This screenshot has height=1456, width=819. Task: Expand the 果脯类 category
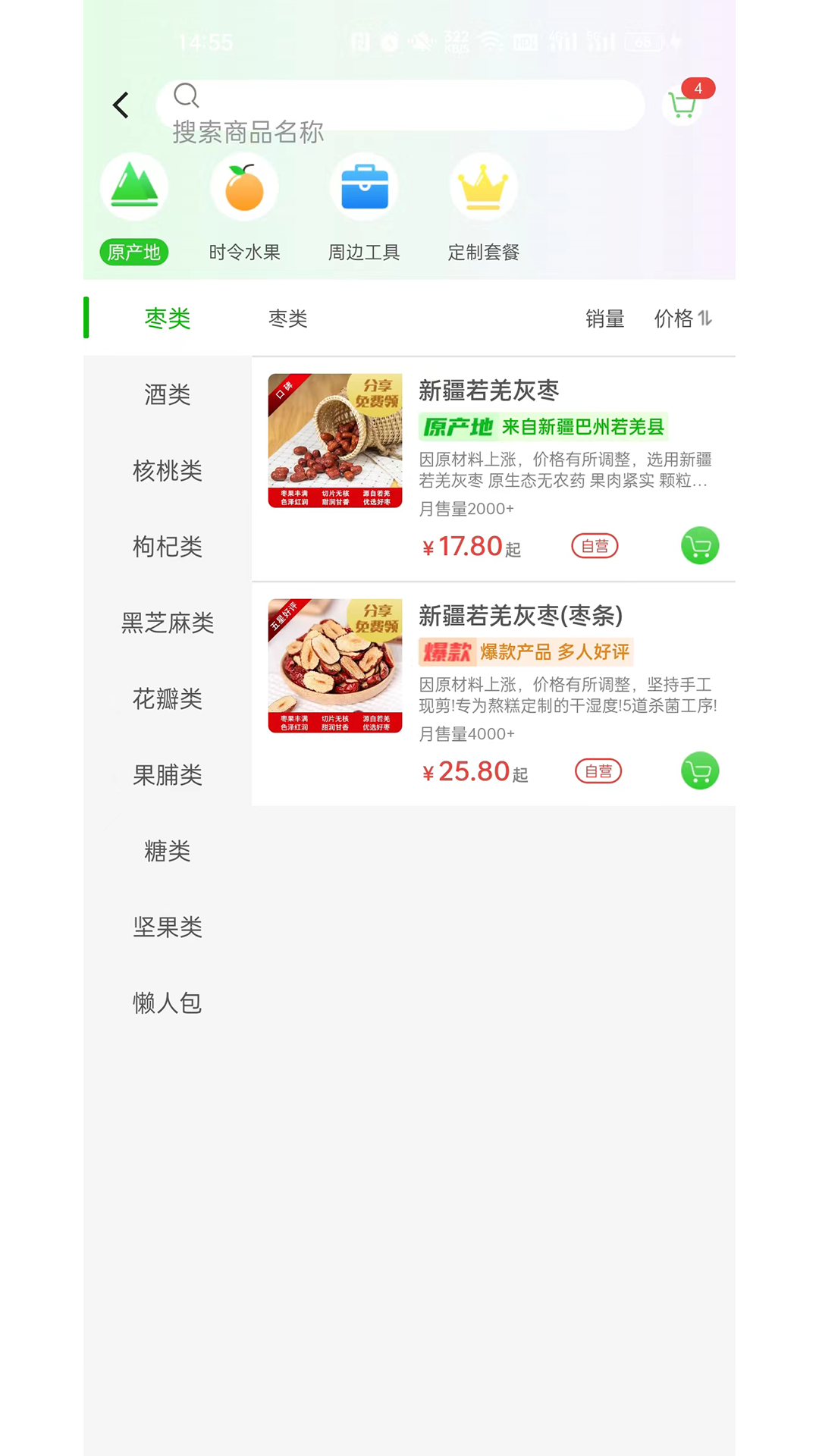[x=168, y=775]
